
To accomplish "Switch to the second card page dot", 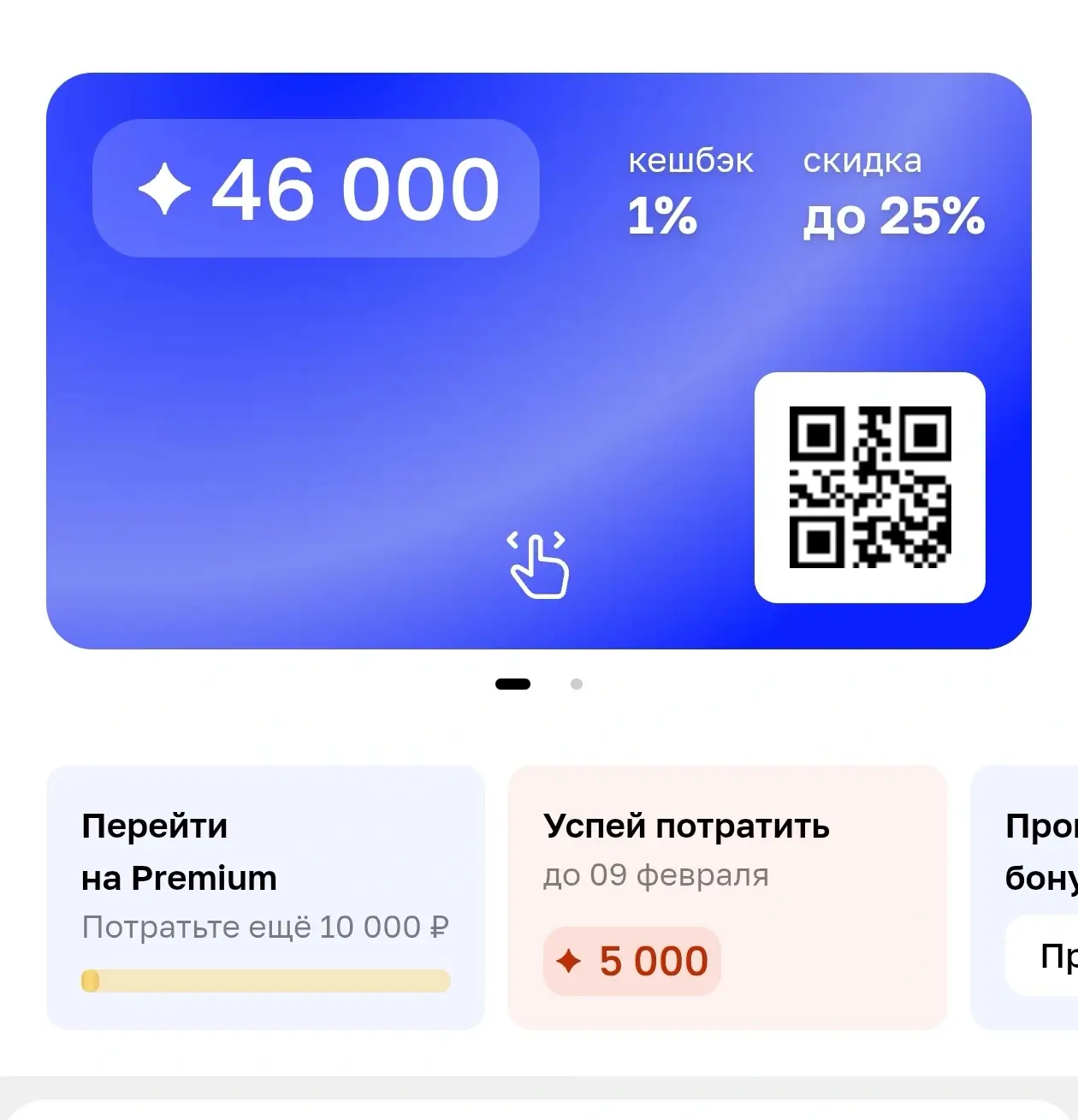I will click(577, 684).
